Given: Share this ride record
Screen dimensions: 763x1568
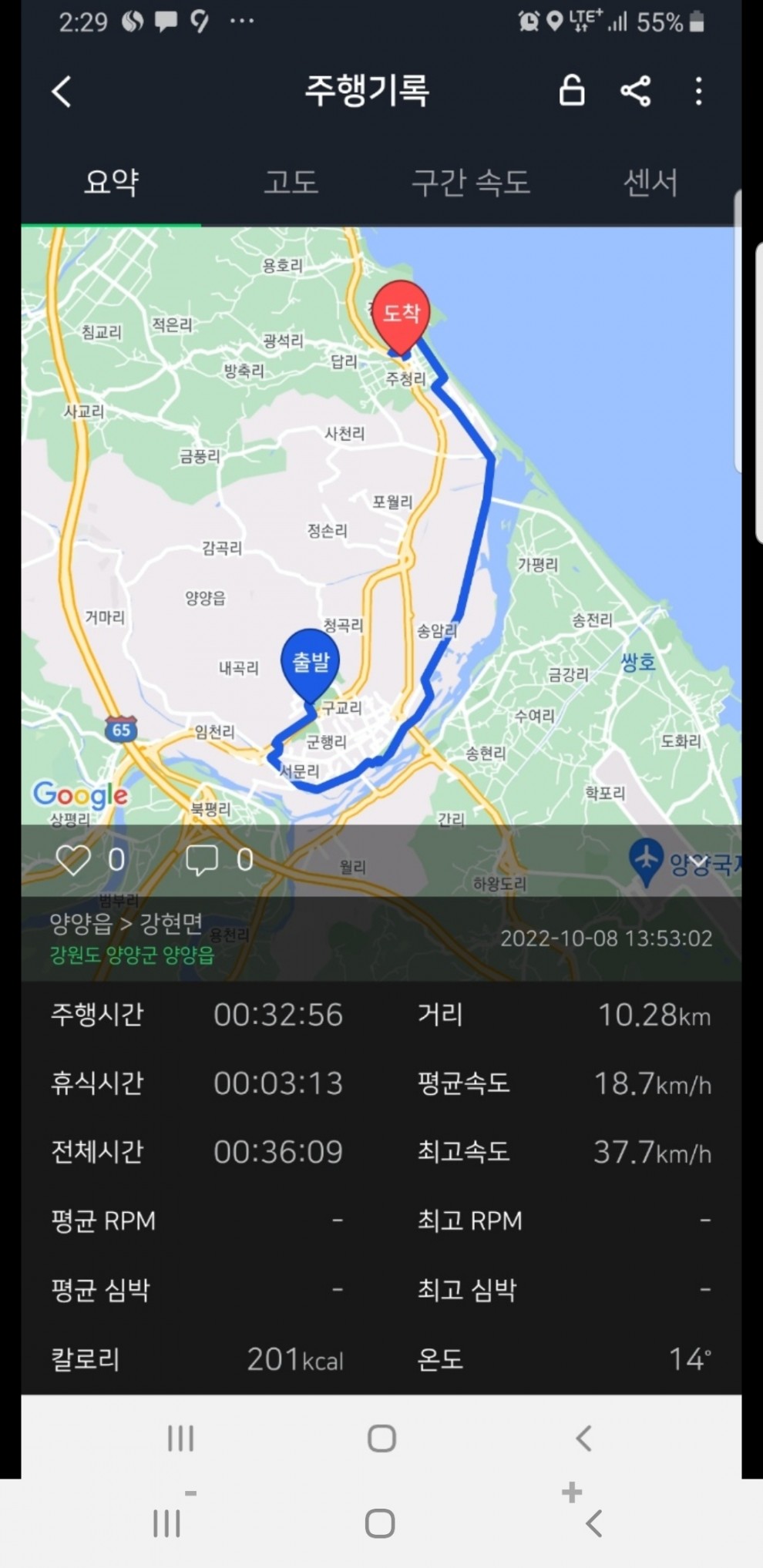Looking at the screenshot, I should click(x=635, y=91).
